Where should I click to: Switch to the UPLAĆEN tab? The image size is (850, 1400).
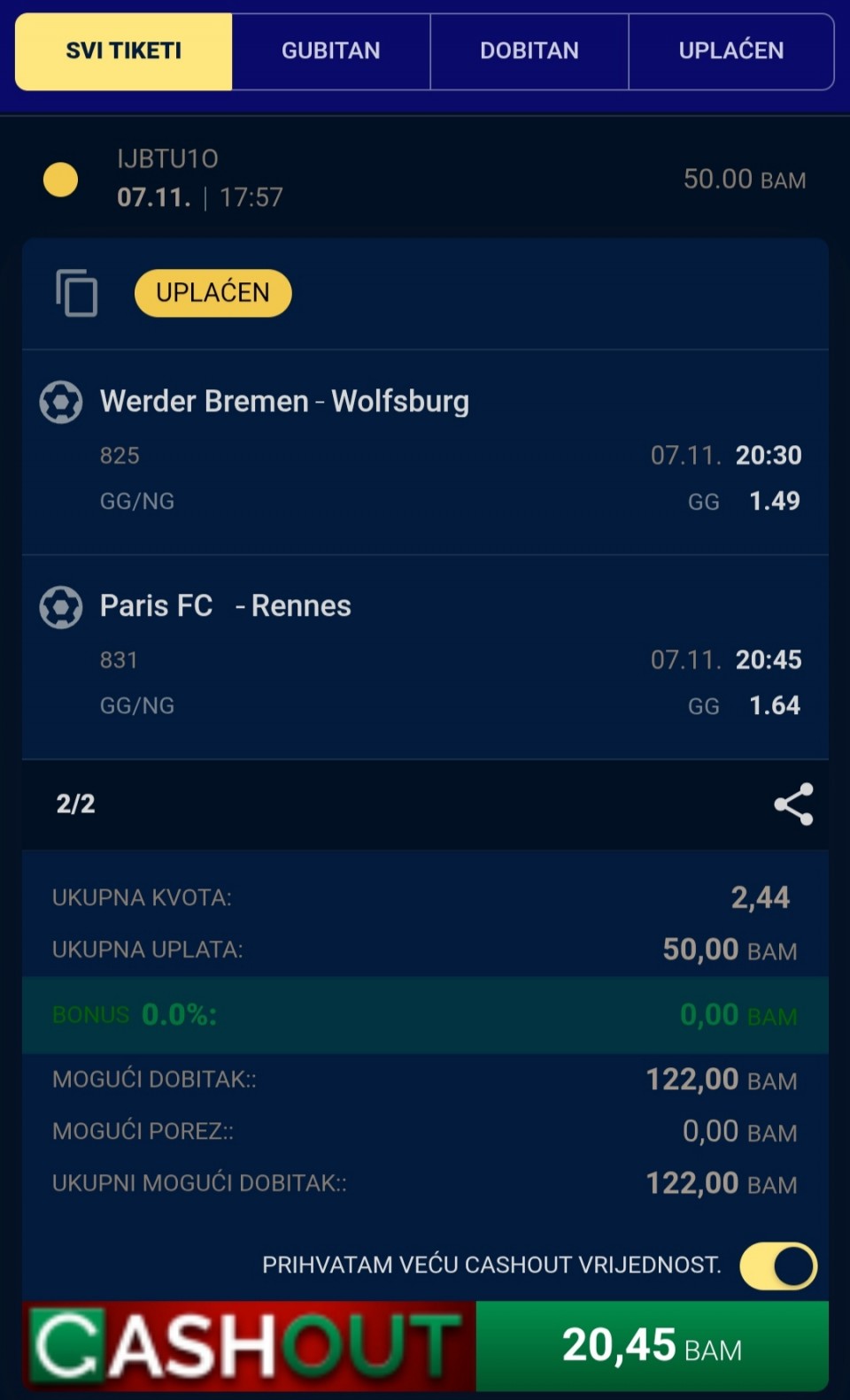[730, 51]
